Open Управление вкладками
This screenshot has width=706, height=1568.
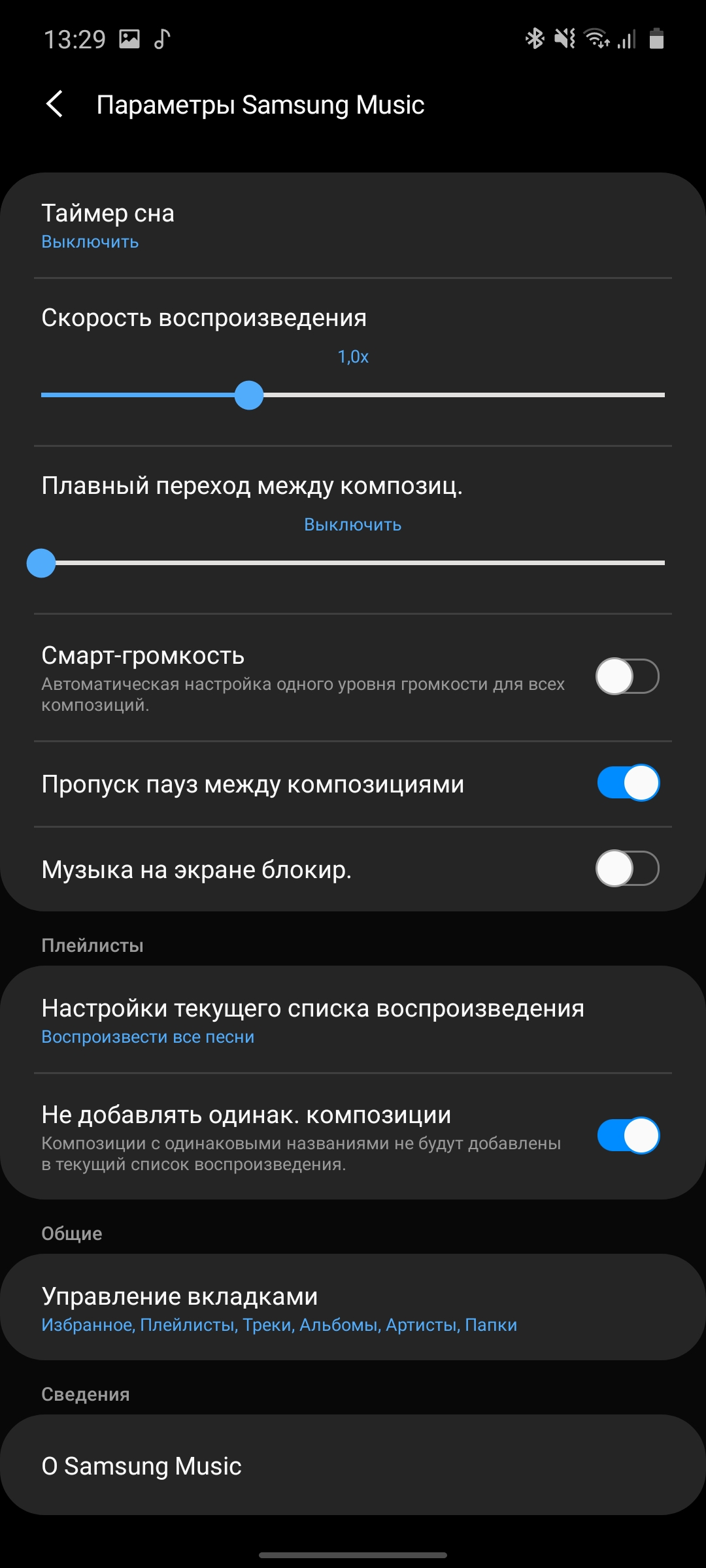pos(353,1308)
